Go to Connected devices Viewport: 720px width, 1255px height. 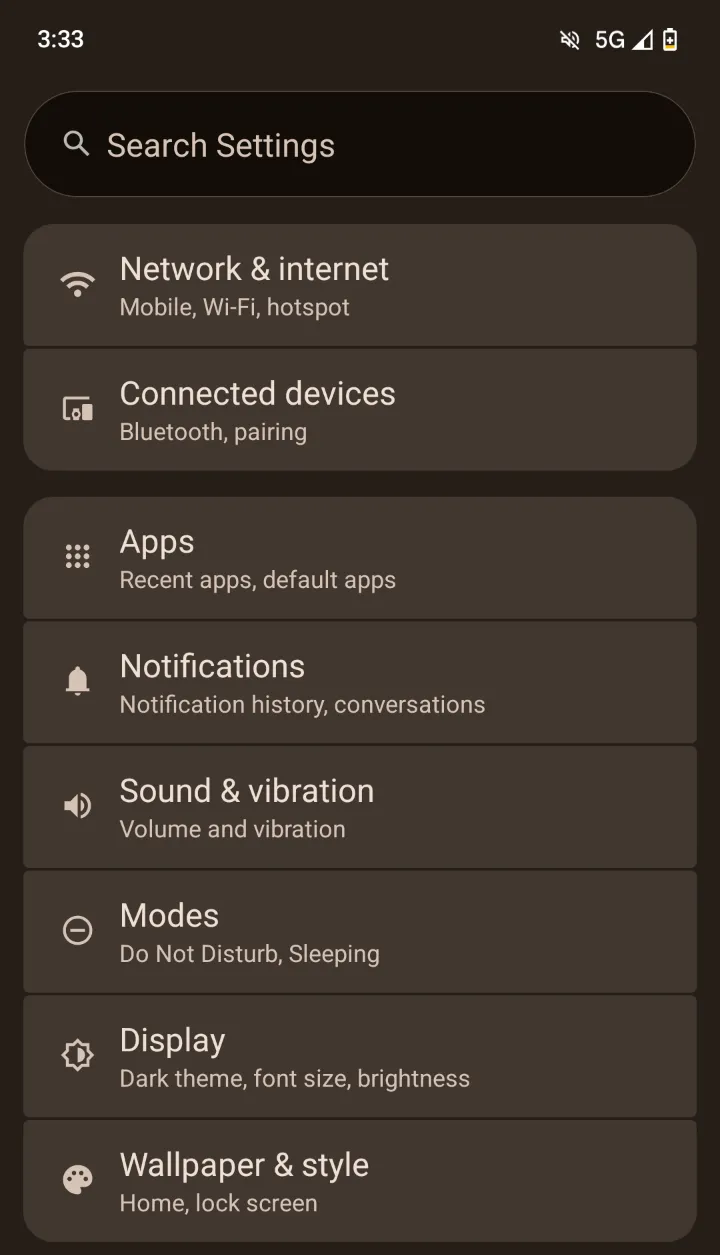click(x=360, y=410)
